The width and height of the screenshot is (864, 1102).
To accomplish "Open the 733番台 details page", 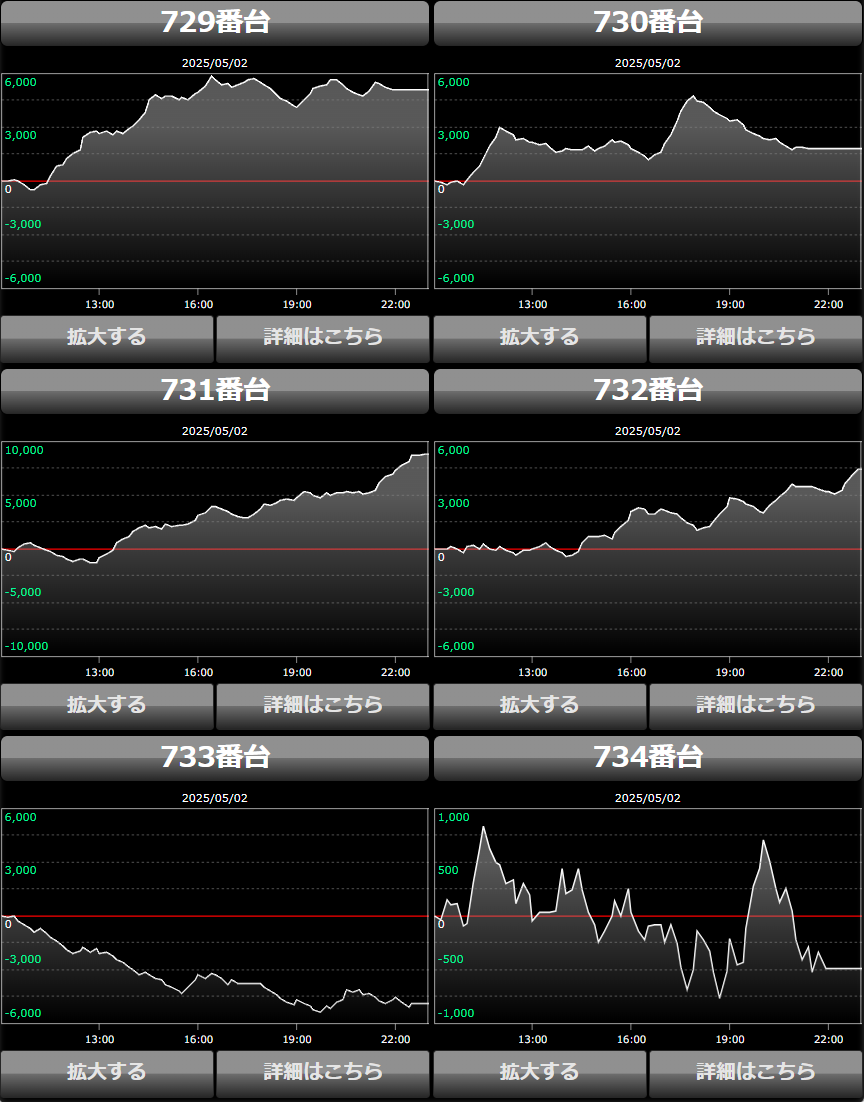I will coord(323,1073).
